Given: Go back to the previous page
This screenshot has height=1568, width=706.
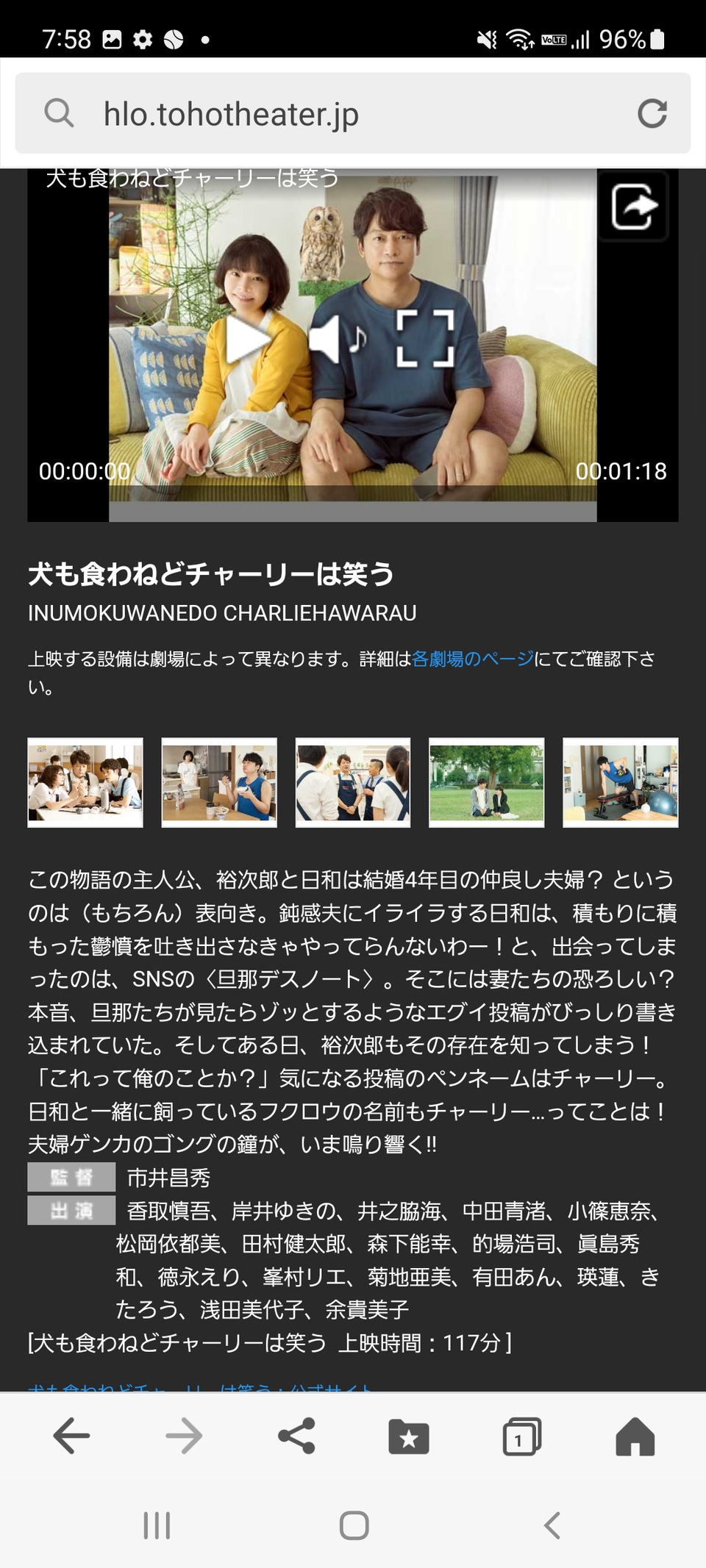Looking at the screenshot, I should coord(72,1436).
